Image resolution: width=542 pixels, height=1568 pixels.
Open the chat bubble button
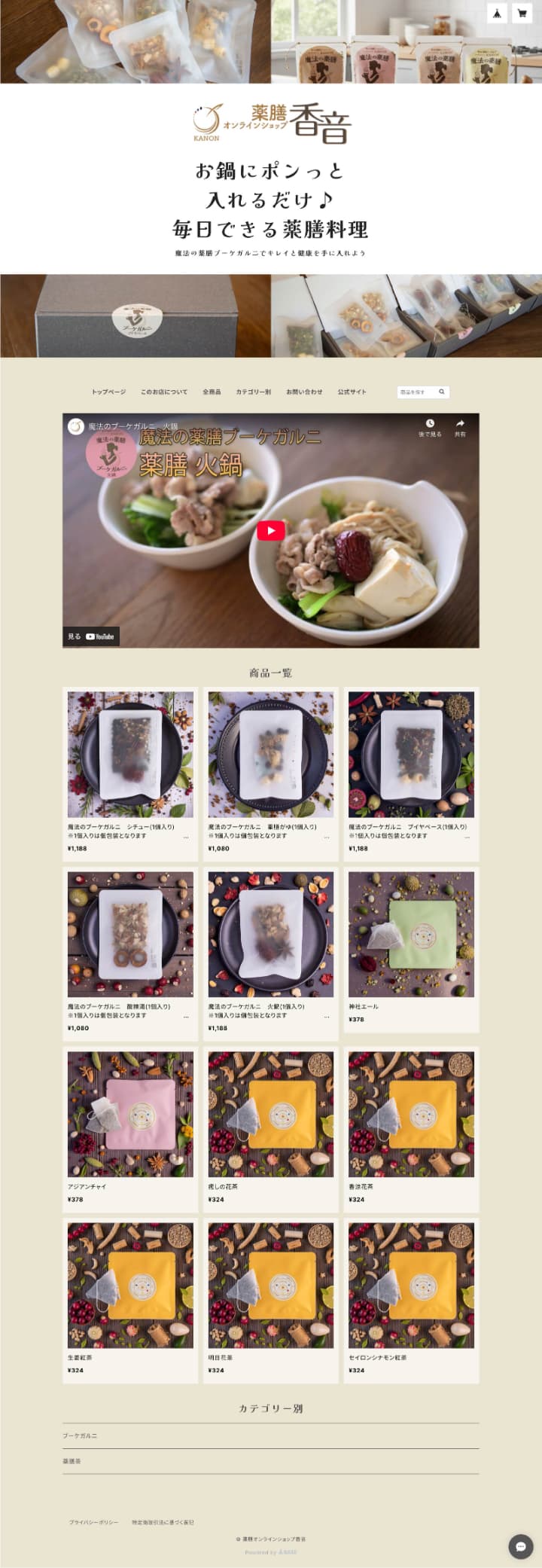(520, 1546)
